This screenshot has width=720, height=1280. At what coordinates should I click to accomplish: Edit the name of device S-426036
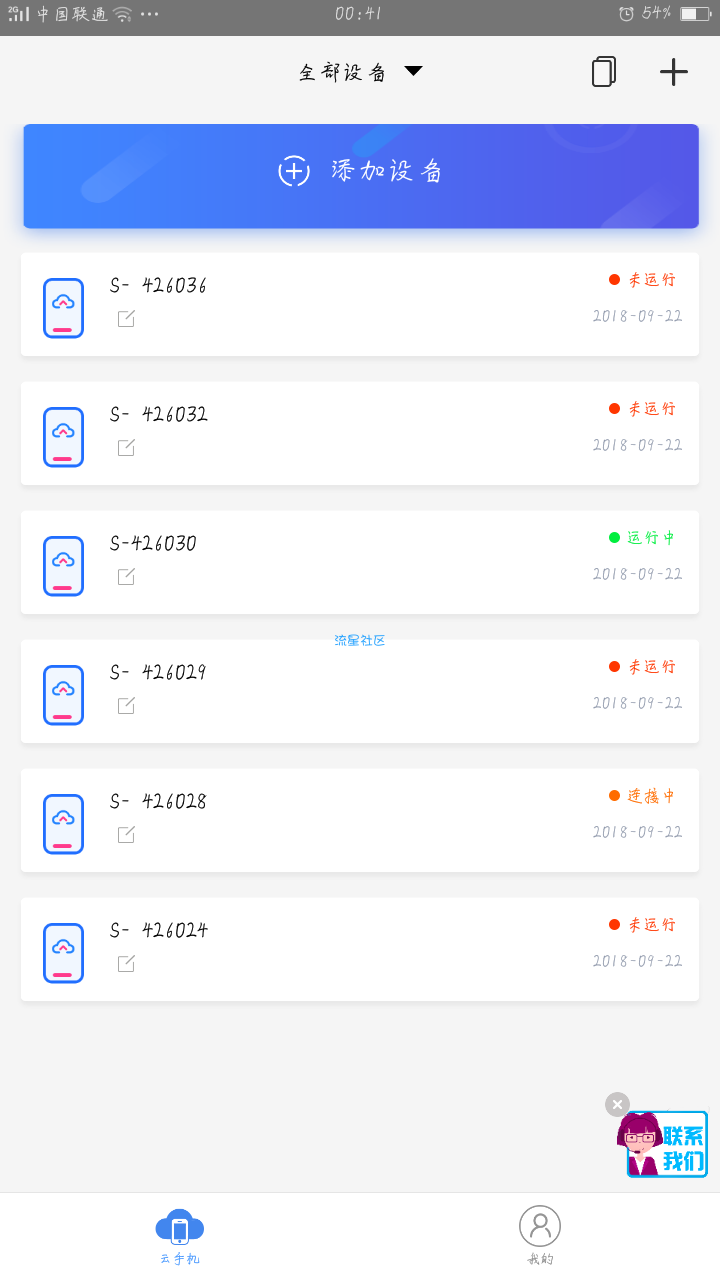coord(126,318)
